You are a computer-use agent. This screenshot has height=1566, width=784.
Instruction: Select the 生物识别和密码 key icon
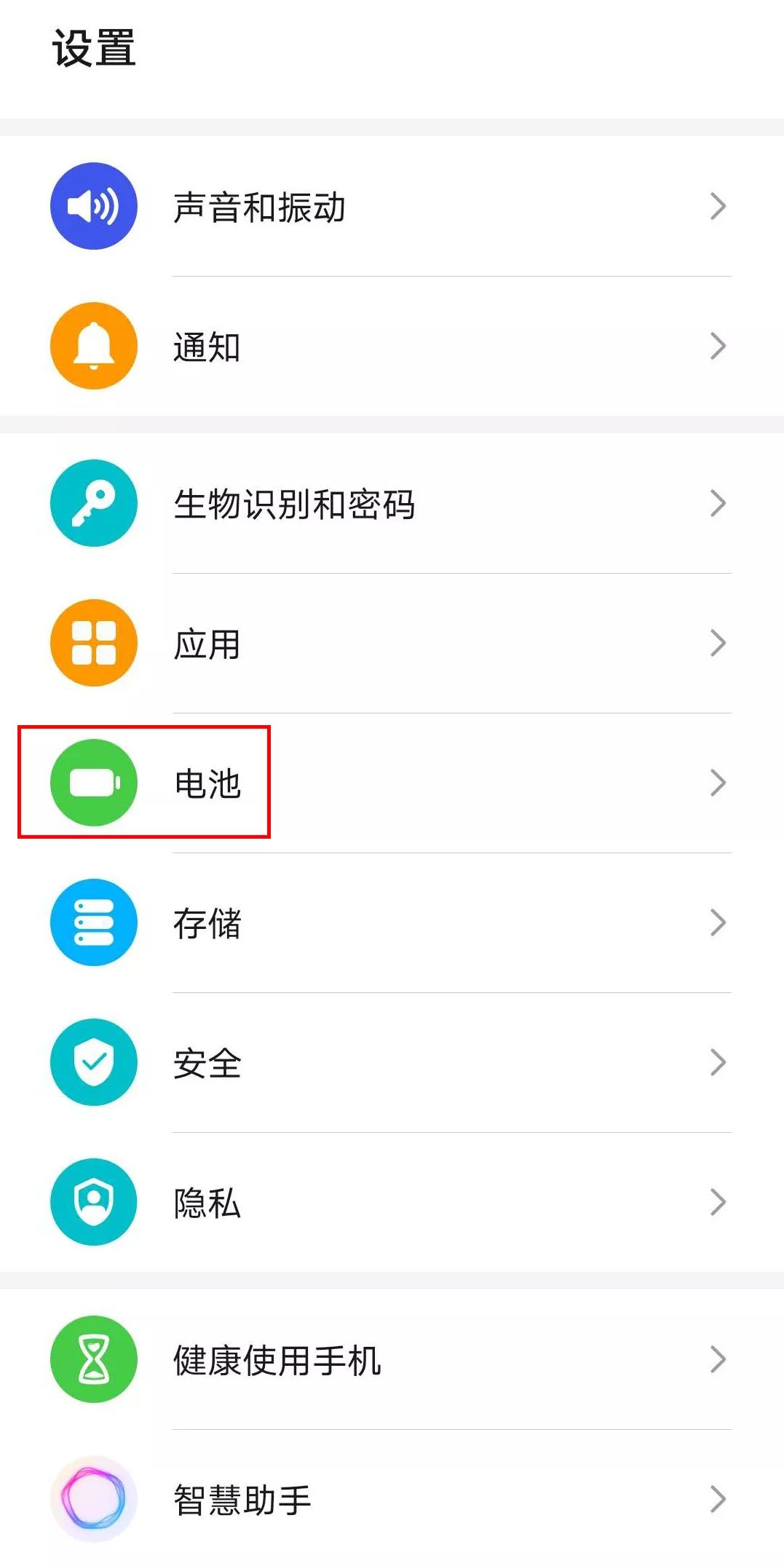point(93,503)
